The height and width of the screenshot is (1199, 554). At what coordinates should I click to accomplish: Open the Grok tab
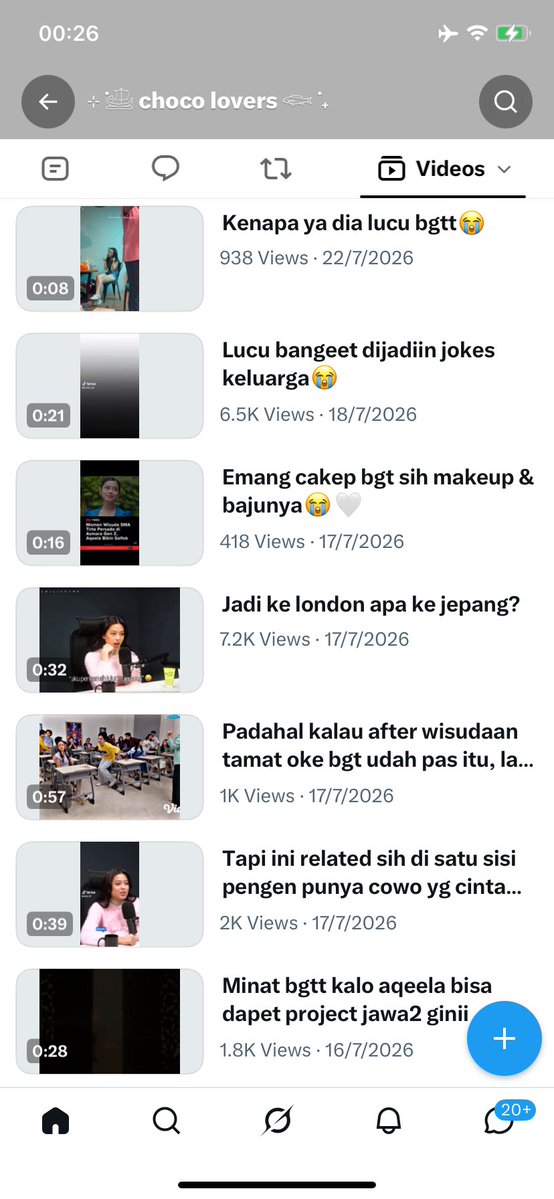point(277,1121)
